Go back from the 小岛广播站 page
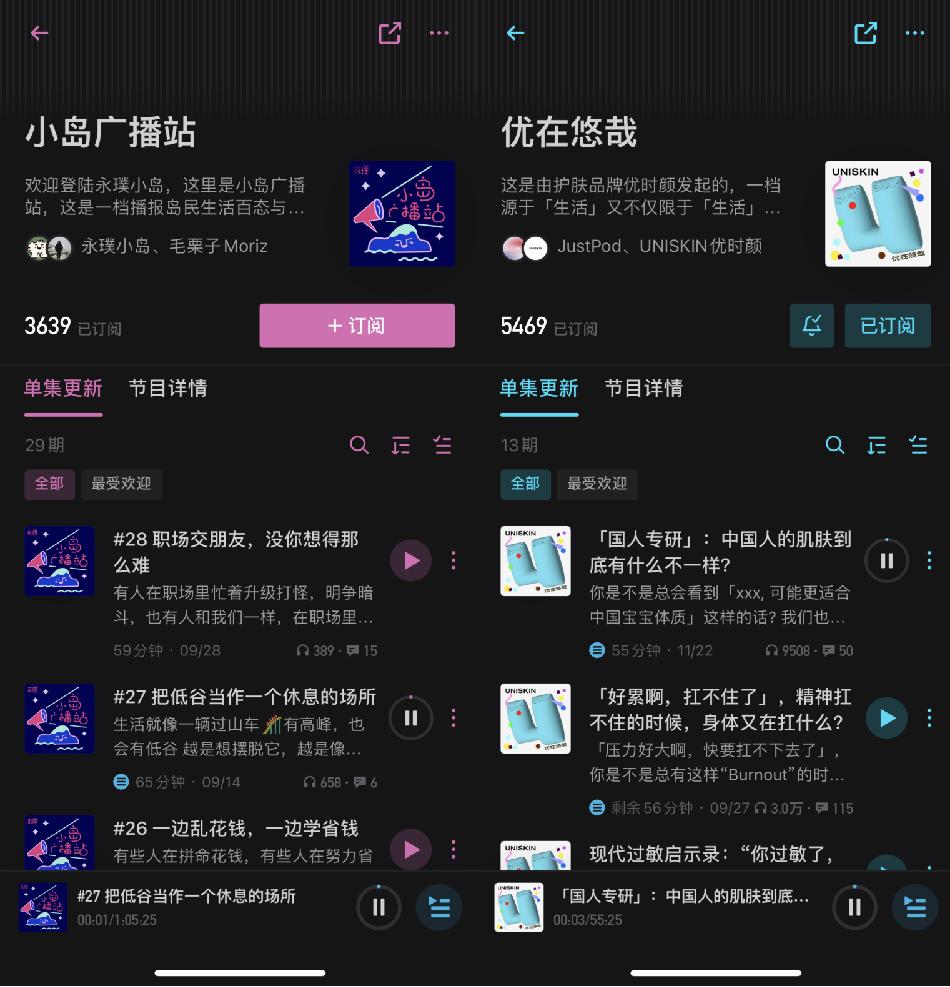This screenshot has width=950, height=987. [x=40, y=33]
